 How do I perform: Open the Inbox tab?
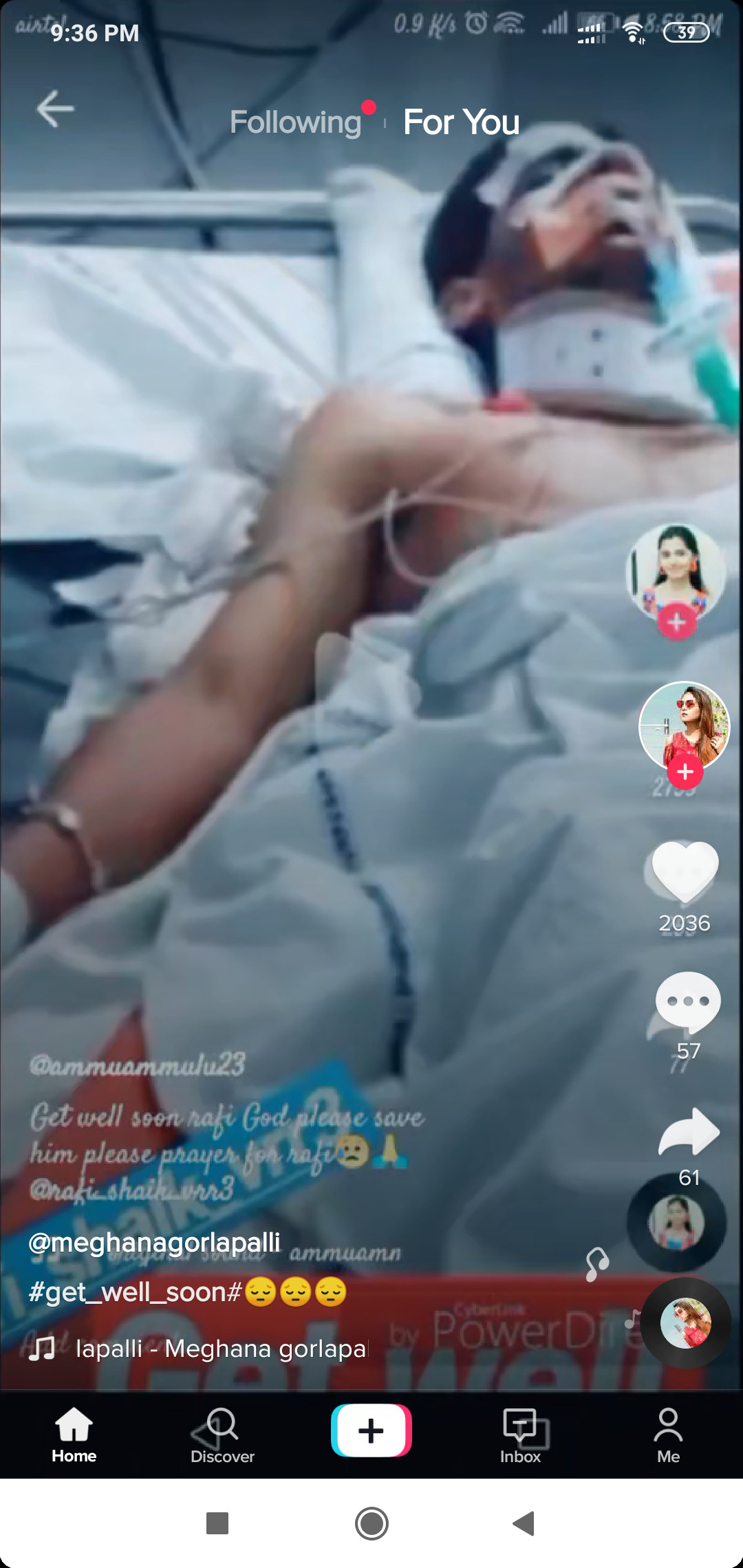[x=521, y=1435]
